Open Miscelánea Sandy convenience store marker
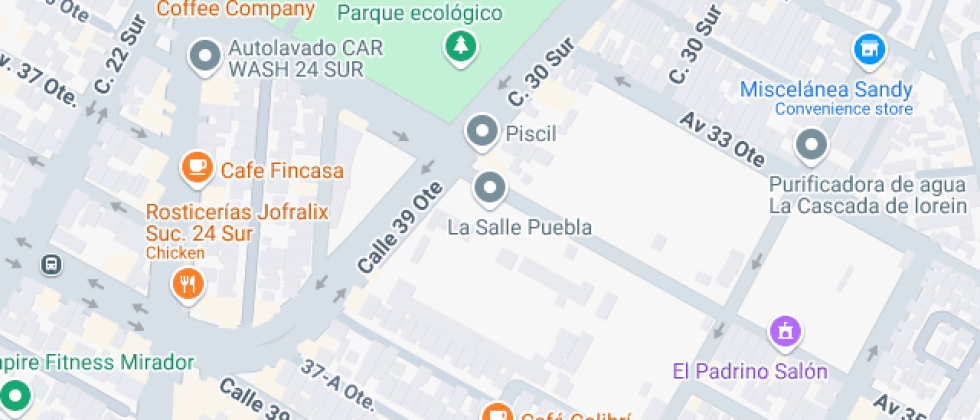Image resolution: width=980 pixels, height=420 pixels. (869, 48)
